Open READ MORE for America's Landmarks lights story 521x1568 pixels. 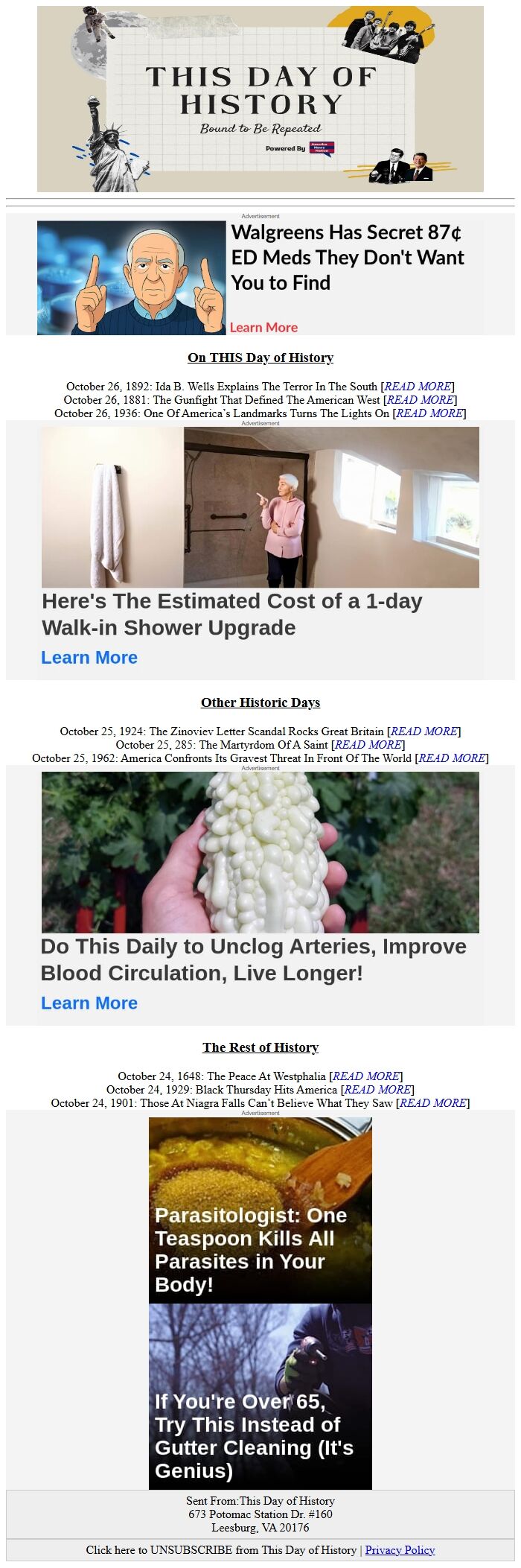pyautogui.click(x=429, y=413)
